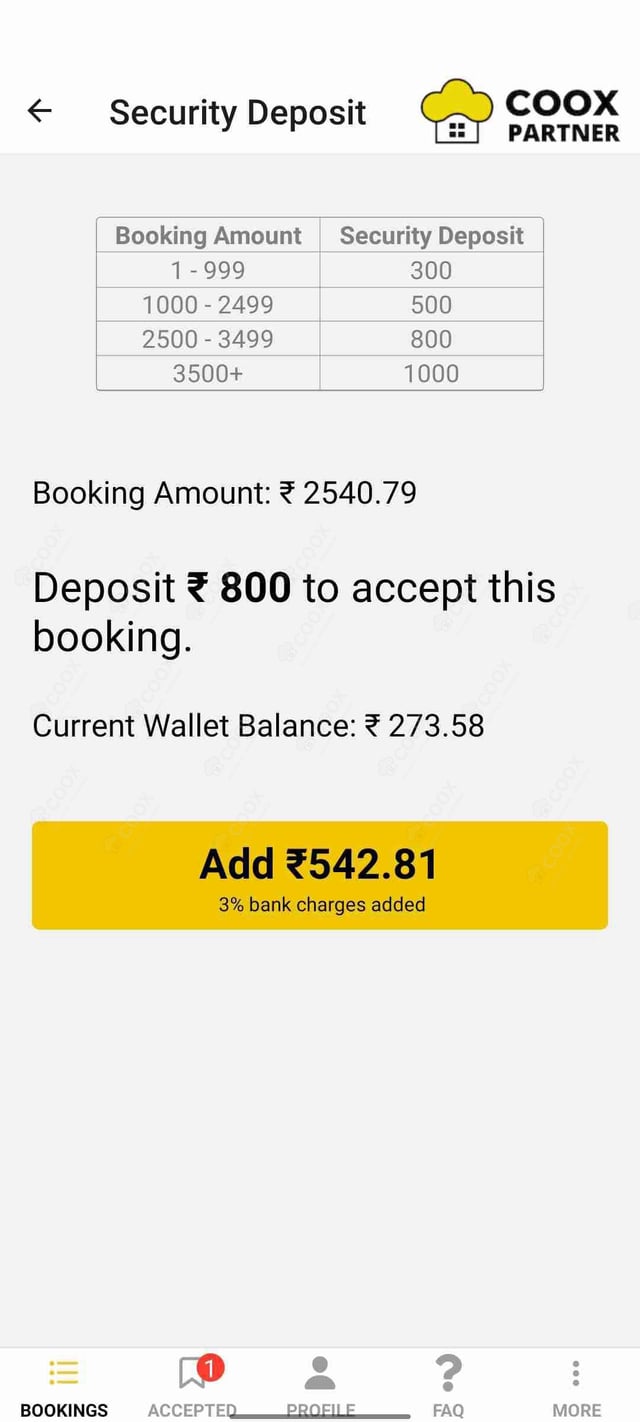Go back using the arrow icon
Screen dimensions: 640x1422
click(x=40, y=111)
